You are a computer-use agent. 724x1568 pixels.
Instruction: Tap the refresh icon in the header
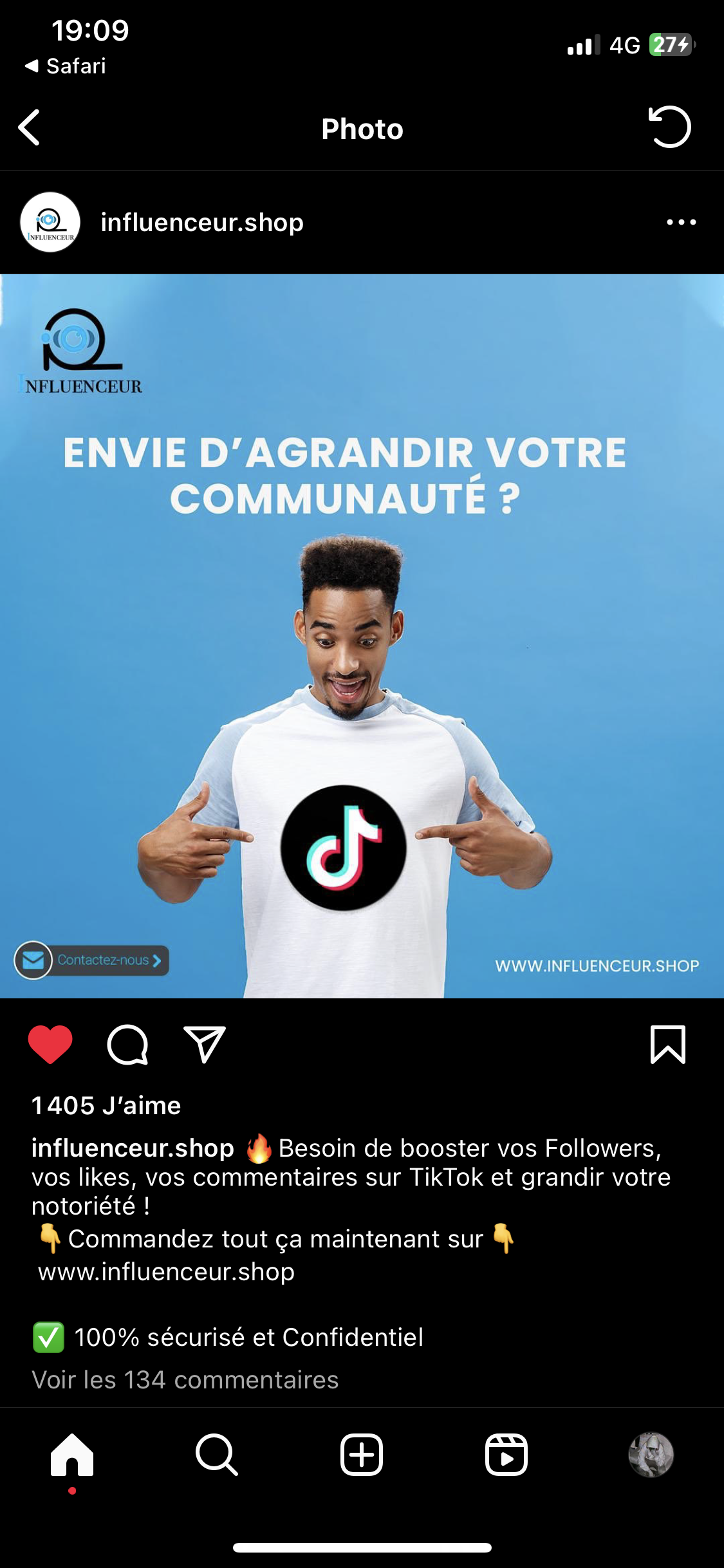669,127
